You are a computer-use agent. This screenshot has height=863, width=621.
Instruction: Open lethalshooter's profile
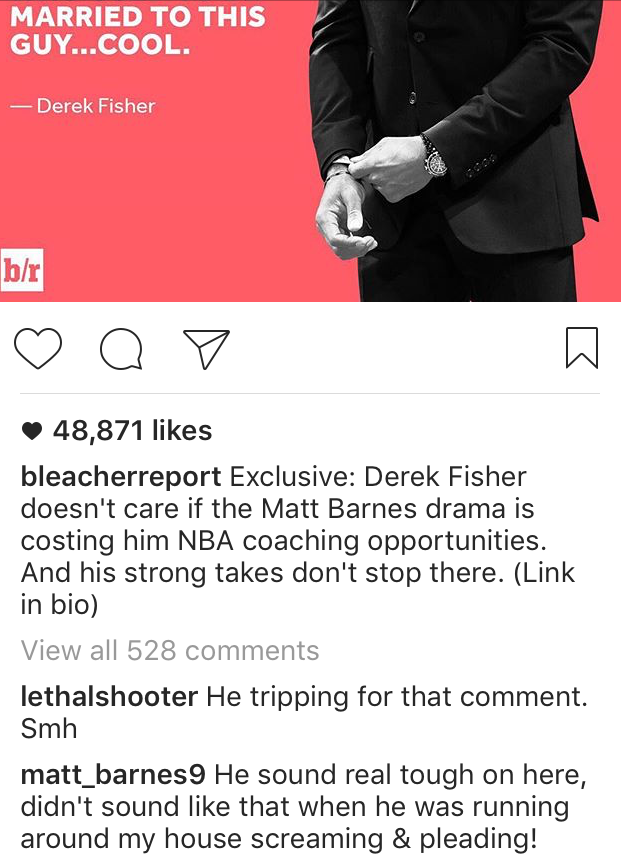coord(109,697)
